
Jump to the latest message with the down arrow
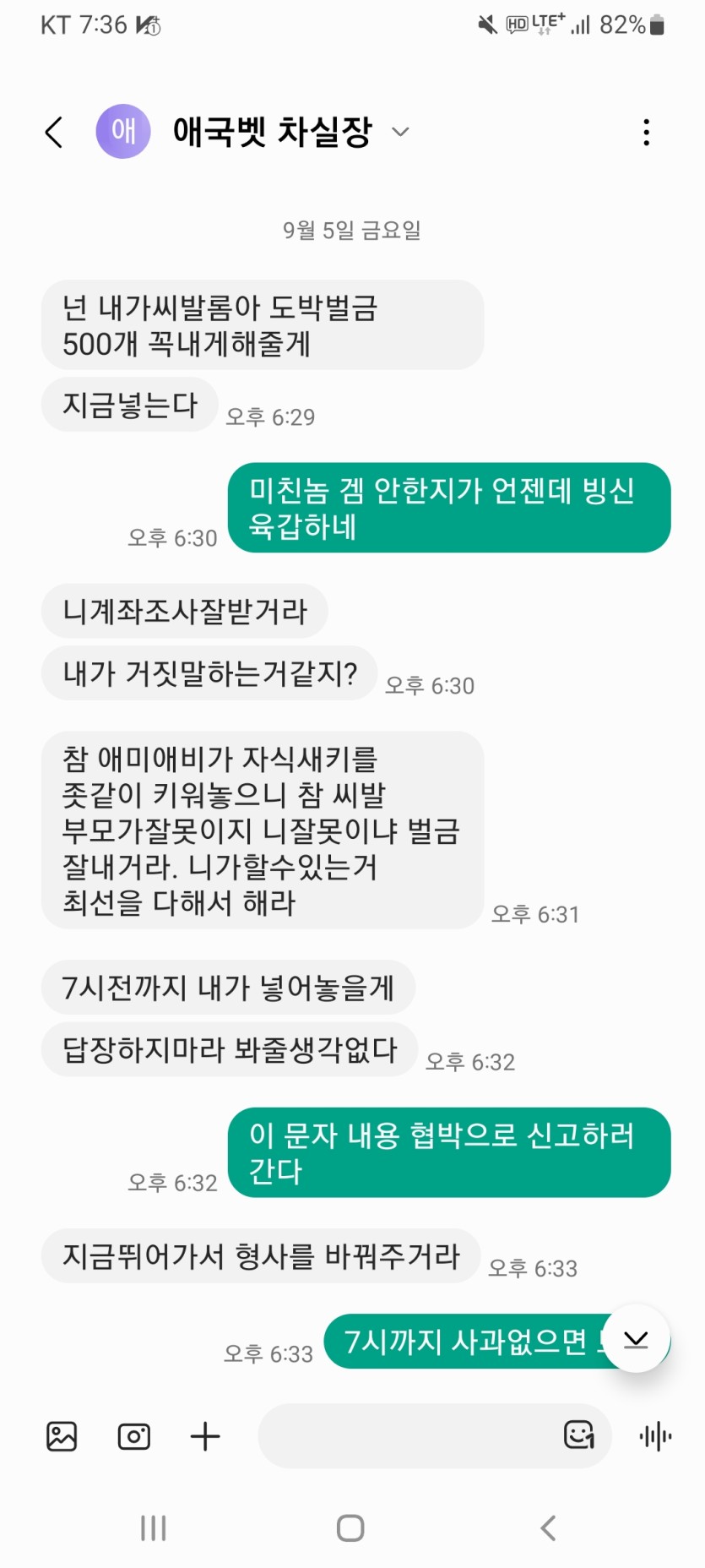click(636, 1339)
